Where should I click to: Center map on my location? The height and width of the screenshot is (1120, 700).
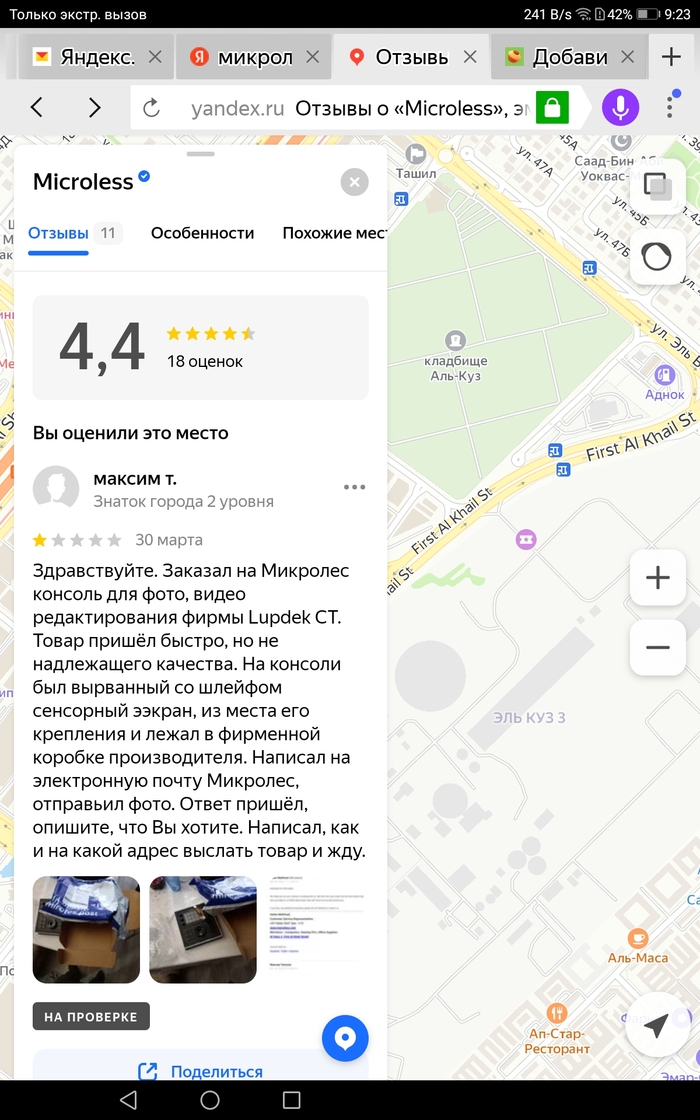656,1026
